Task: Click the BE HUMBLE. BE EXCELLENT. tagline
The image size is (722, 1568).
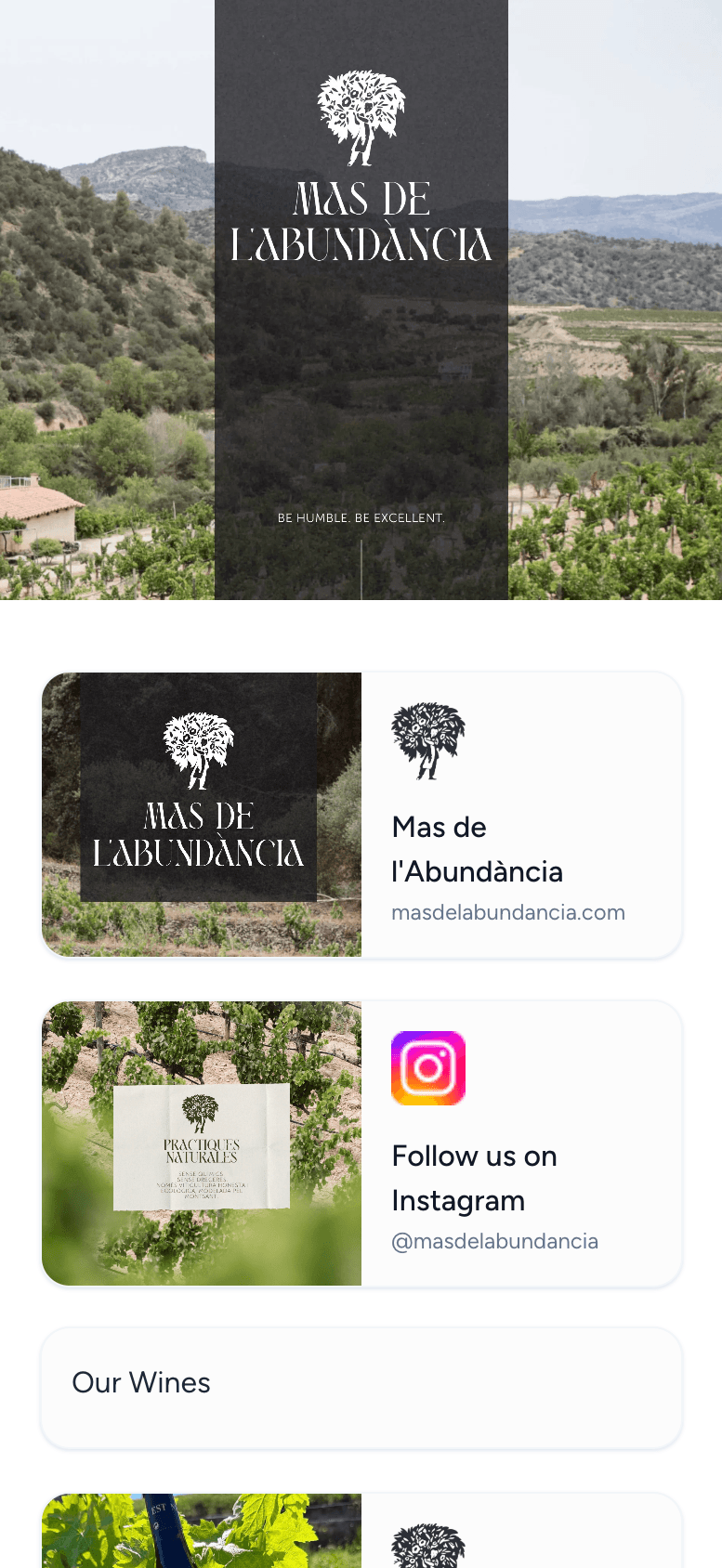Action: click(x=361, y=518)
